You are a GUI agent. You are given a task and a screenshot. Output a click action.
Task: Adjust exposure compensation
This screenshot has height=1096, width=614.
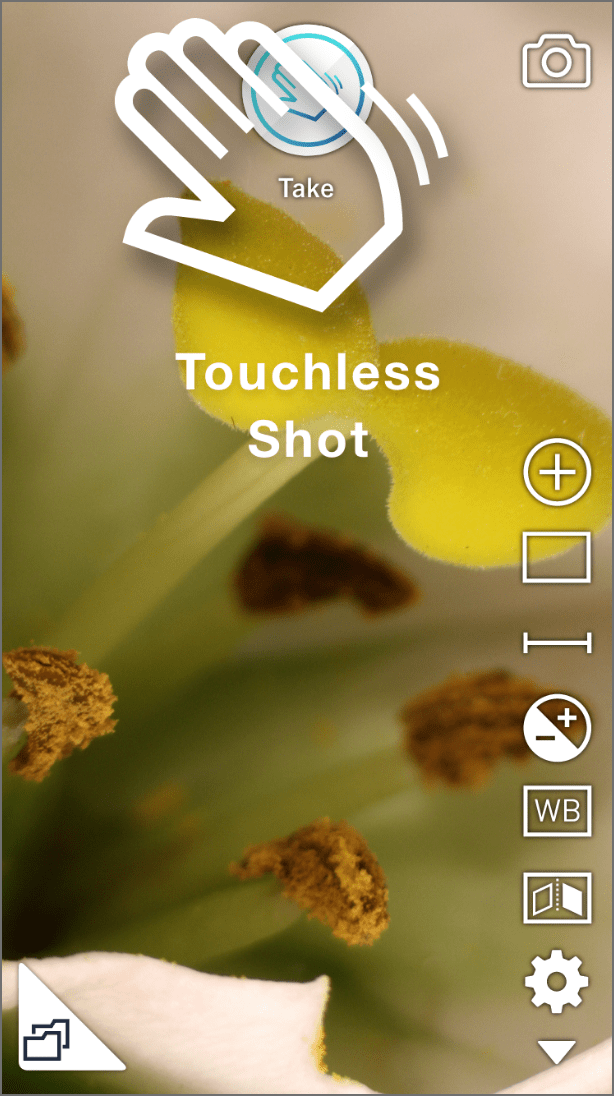click(x=557, y=725)
